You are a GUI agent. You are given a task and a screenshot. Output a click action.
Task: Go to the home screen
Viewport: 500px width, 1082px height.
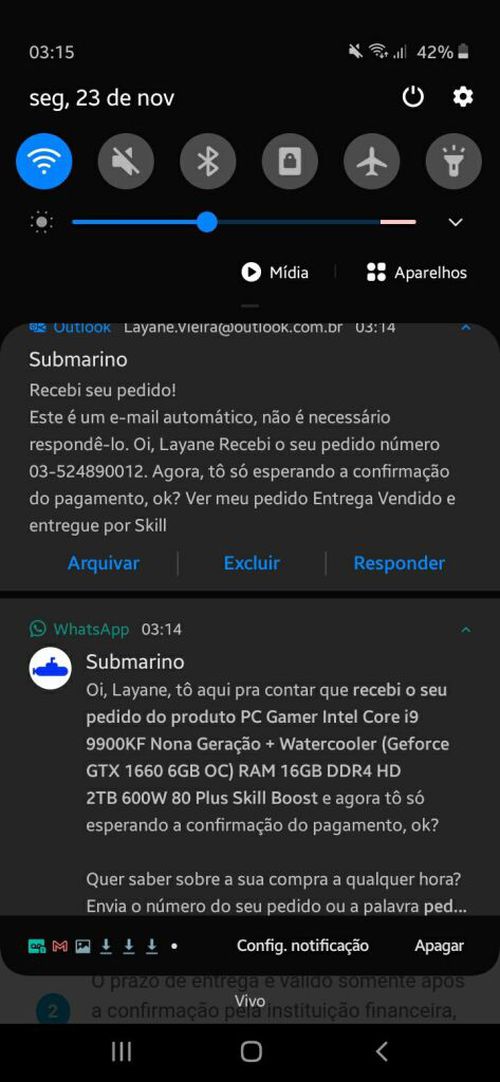251,1051
